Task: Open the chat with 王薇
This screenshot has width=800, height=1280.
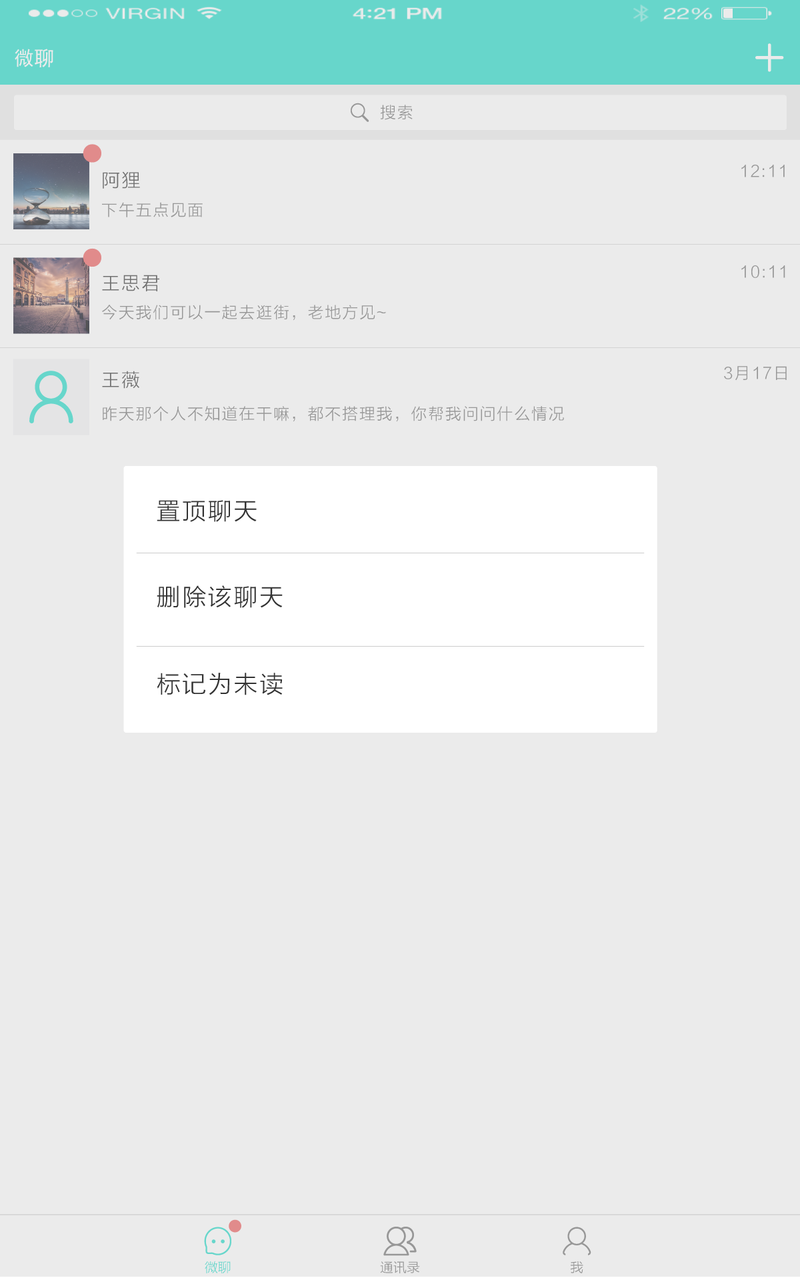Action: (400, 396)
